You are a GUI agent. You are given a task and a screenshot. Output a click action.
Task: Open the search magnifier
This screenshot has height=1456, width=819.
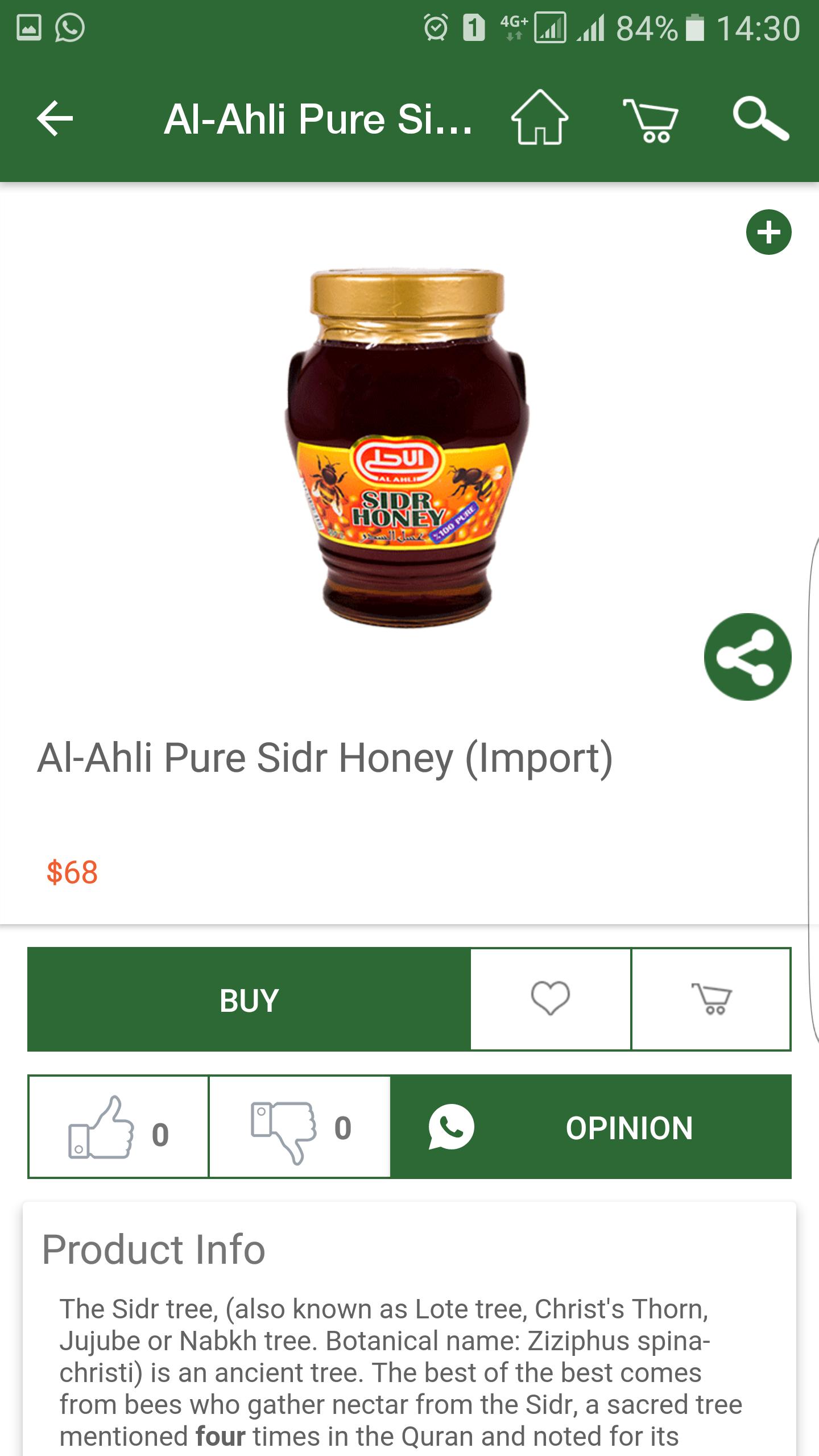760,118
